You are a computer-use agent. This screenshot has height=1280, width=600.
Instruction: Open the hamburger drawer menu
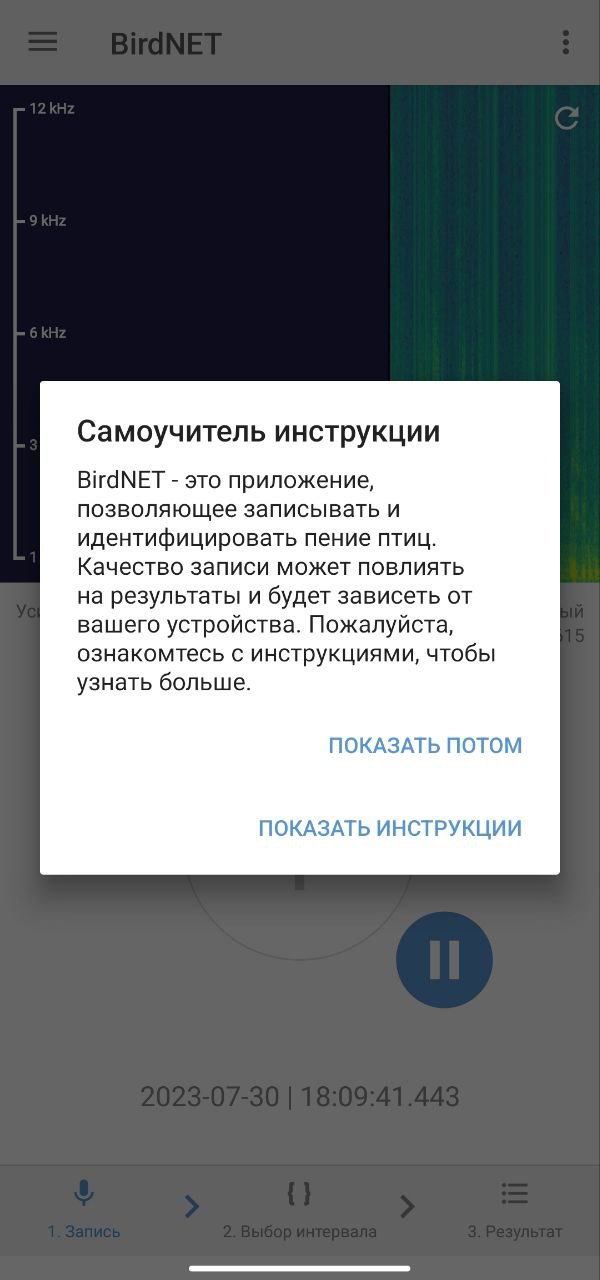point(43,42)
